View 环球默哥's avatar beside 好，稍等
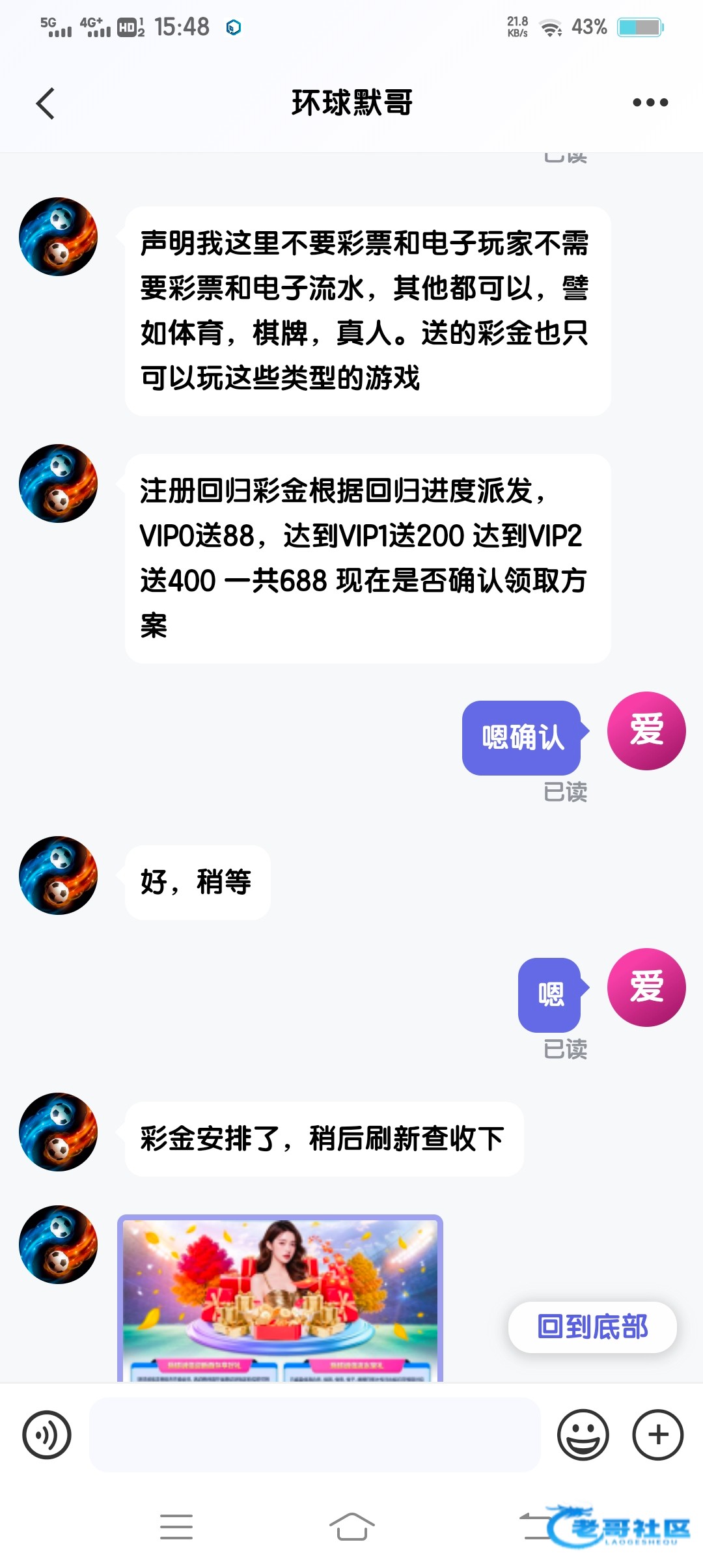The width and height of the screenshot is (703, 1568). (x=59, y=875)
